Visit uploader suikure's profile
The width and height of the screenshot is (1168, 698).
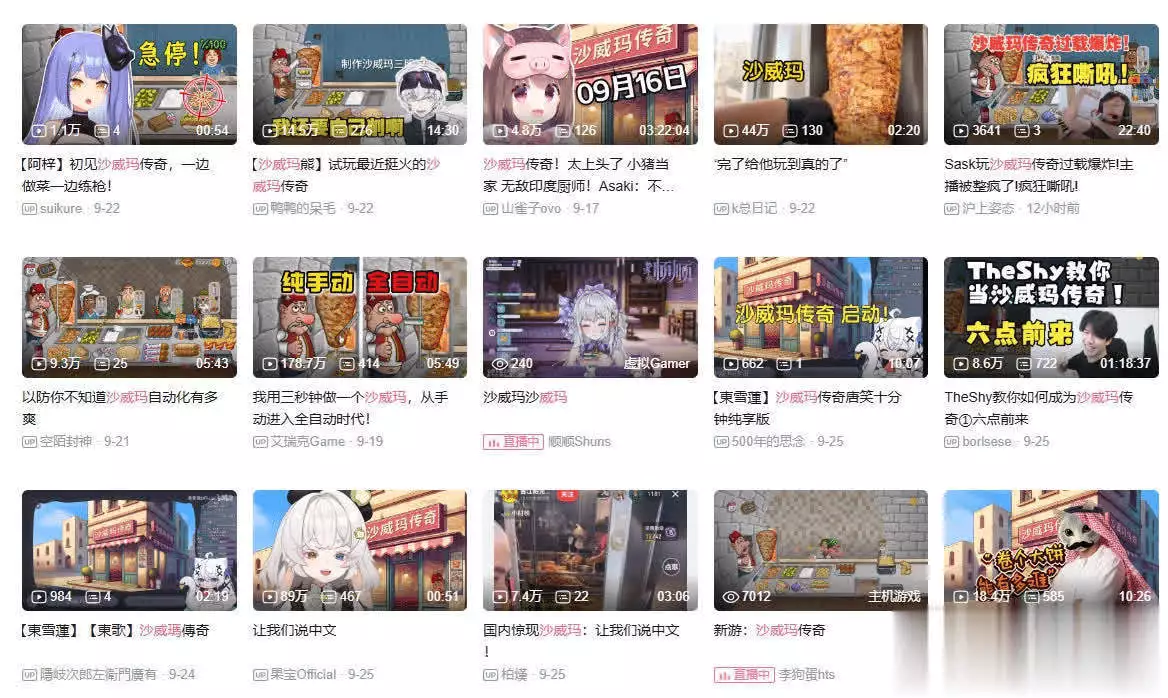[61, 208]
